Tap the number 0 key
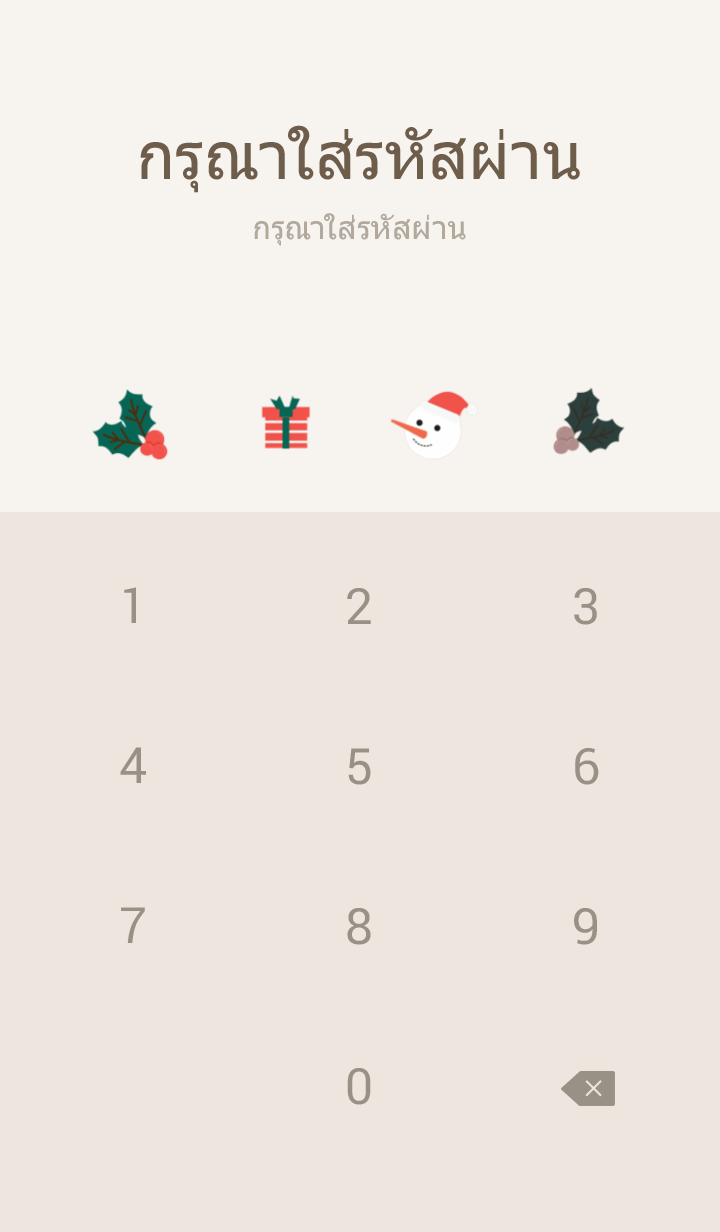Viewport: 720px width, 1232px height. 359,1087
